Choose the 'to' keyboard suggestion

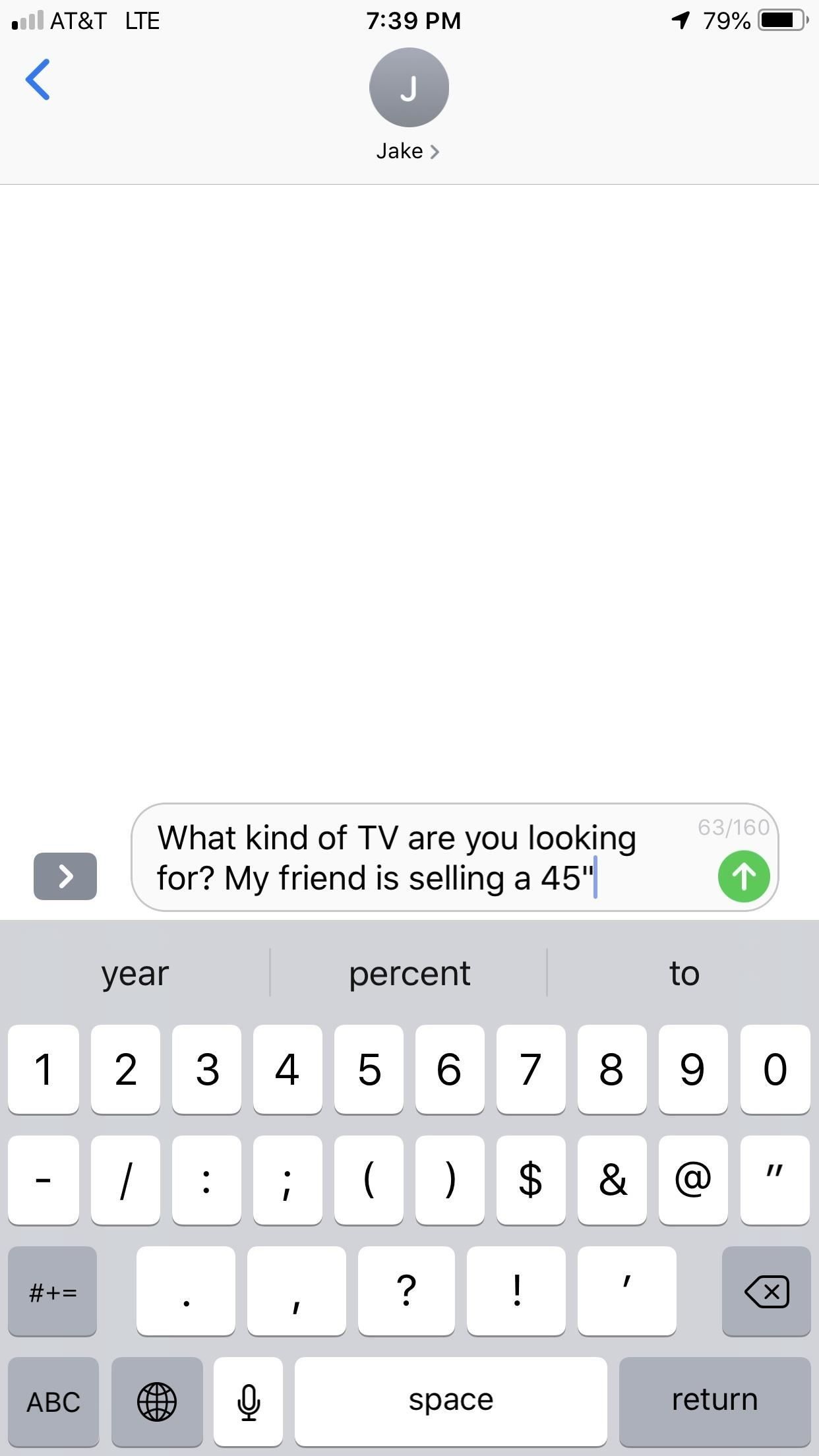click(x=684, y=973)
